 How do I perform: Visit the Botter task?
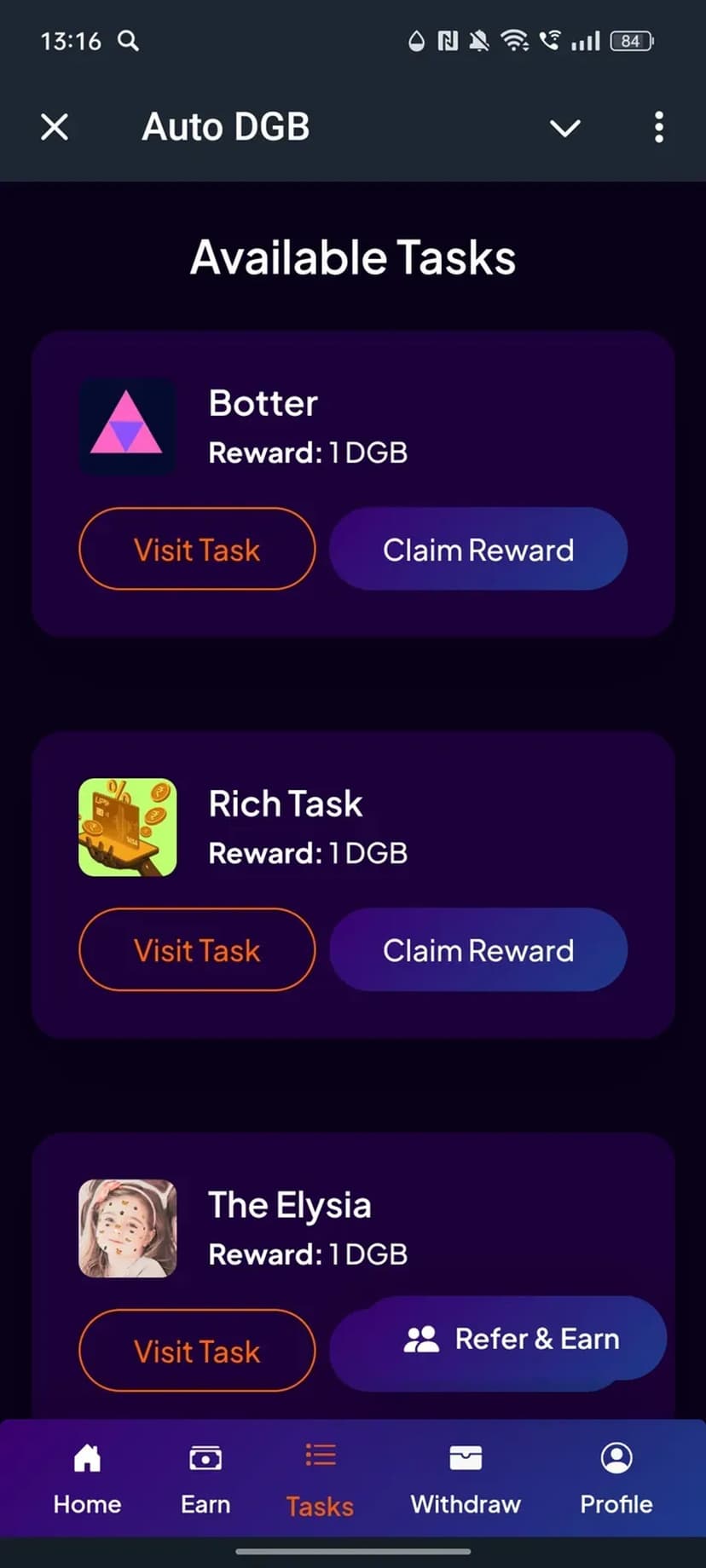[197, 550]
